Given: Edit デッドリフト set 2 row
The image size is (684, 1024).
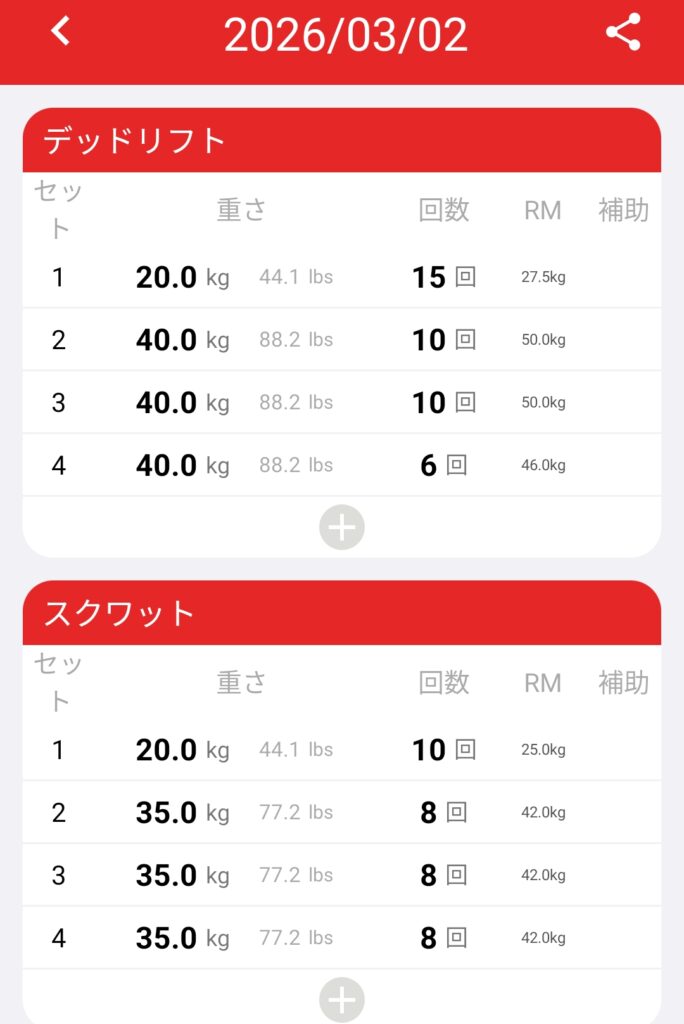Looking at the screenshot, I should [x=342, y=340].
